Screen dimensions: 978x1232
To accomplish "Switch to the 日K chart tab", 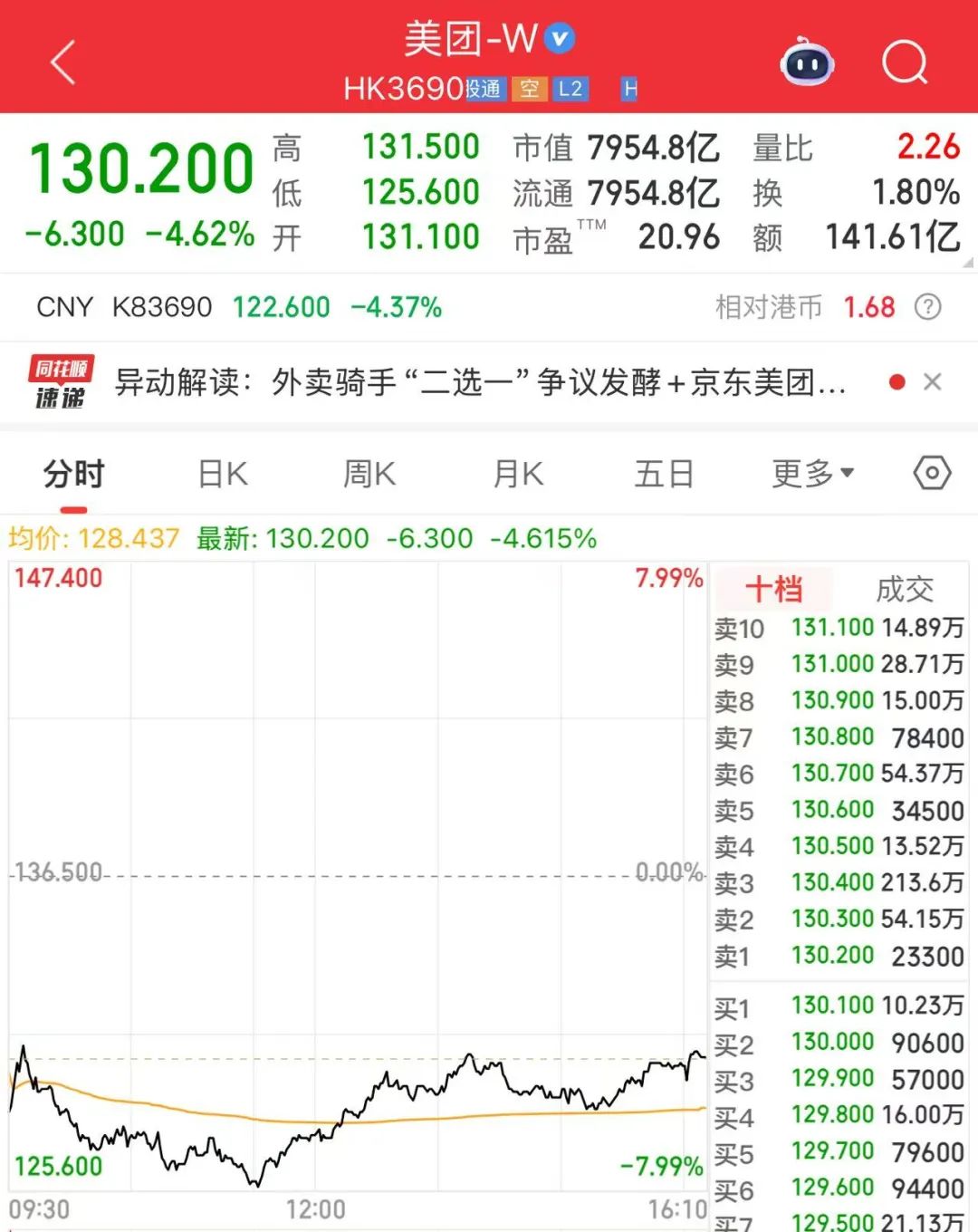I will (223, 475).
